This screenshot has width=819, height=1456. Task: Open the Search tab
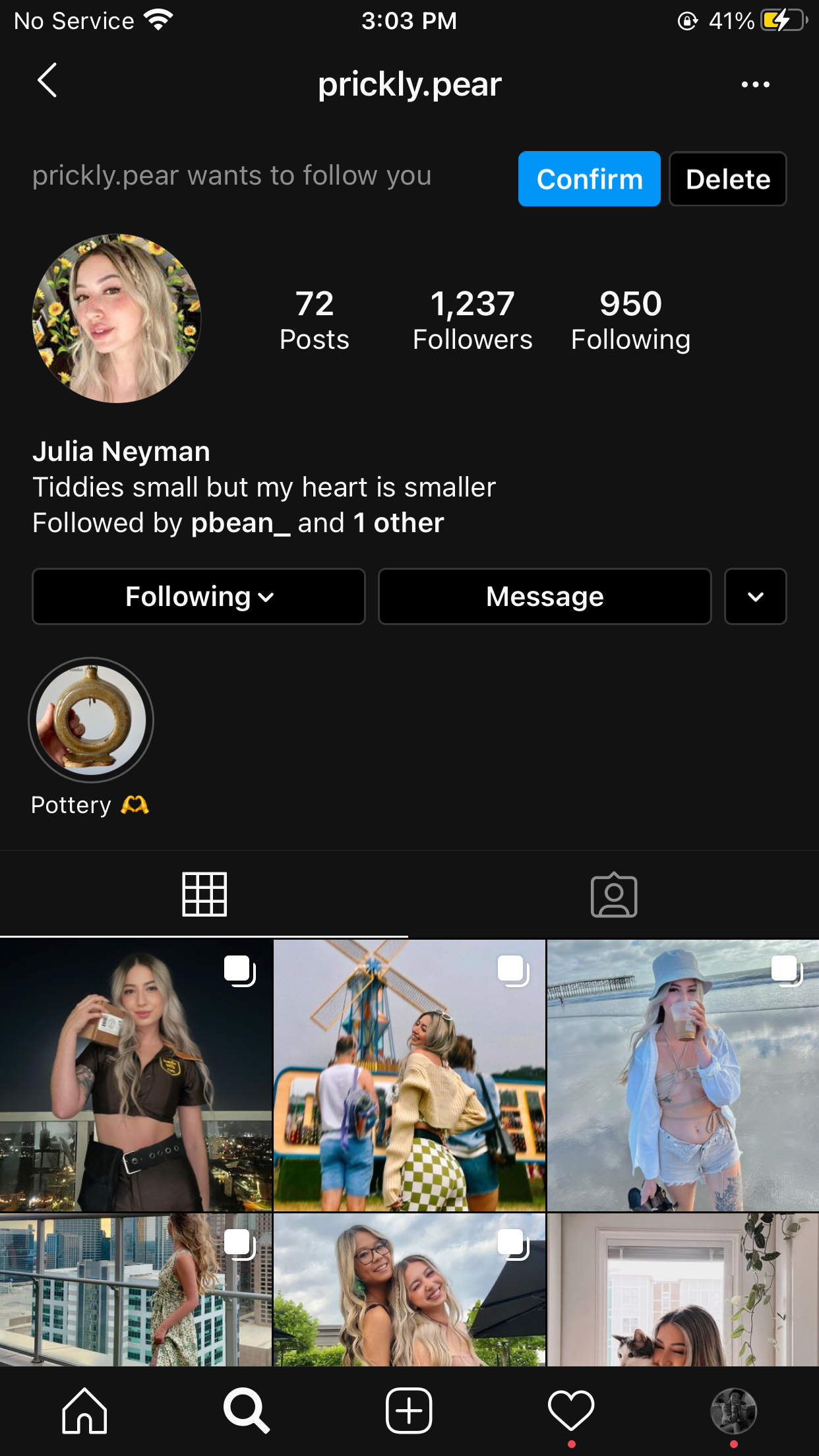(246, 1410)
